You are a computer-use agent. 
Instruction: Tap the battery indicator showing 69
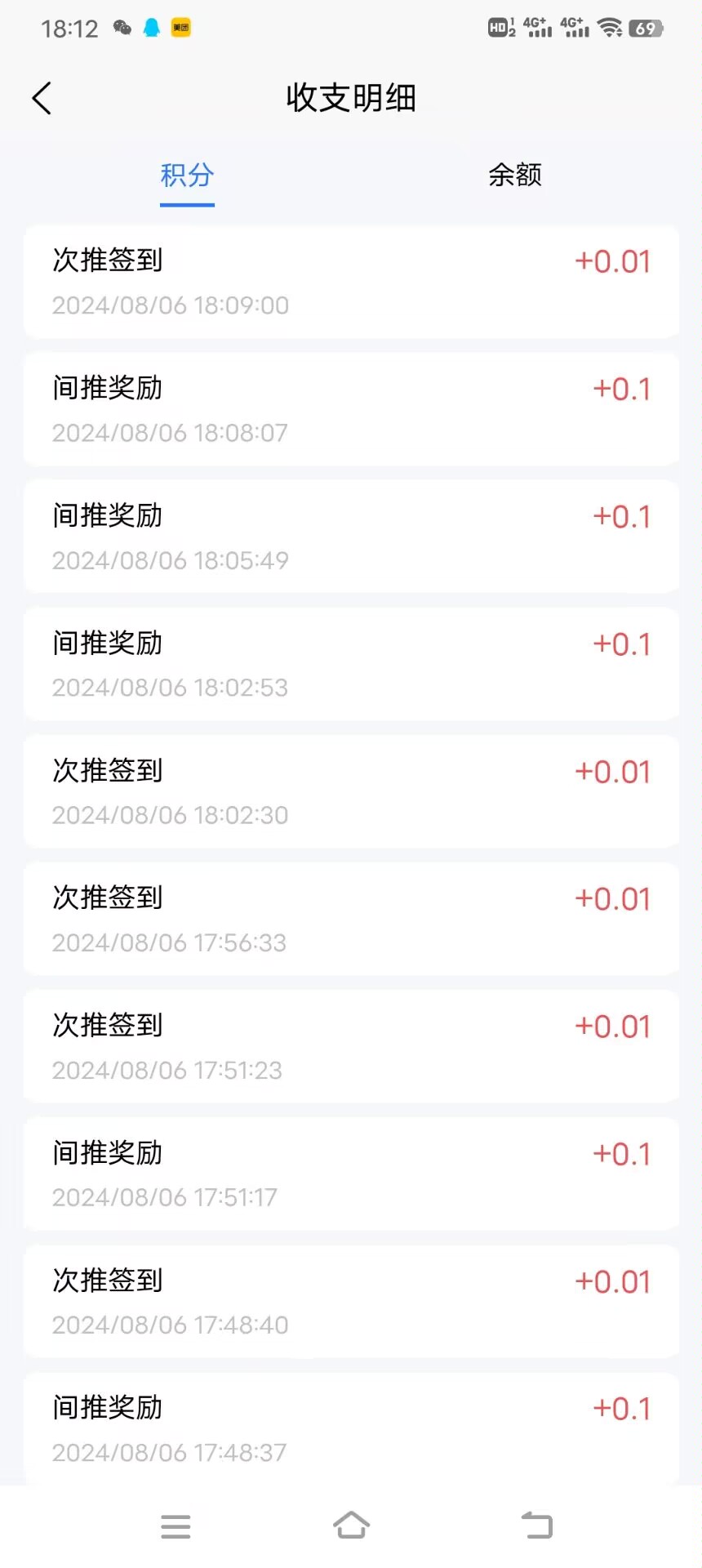click(x=644, y=29)
